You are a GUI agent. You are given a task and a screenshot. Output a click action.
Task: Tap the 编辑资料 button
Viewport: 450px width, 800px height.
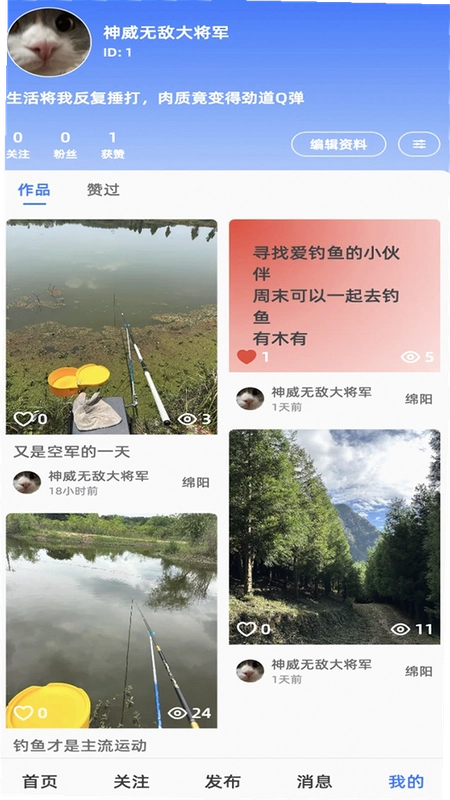pyautogui.click(x=338, y=144)
